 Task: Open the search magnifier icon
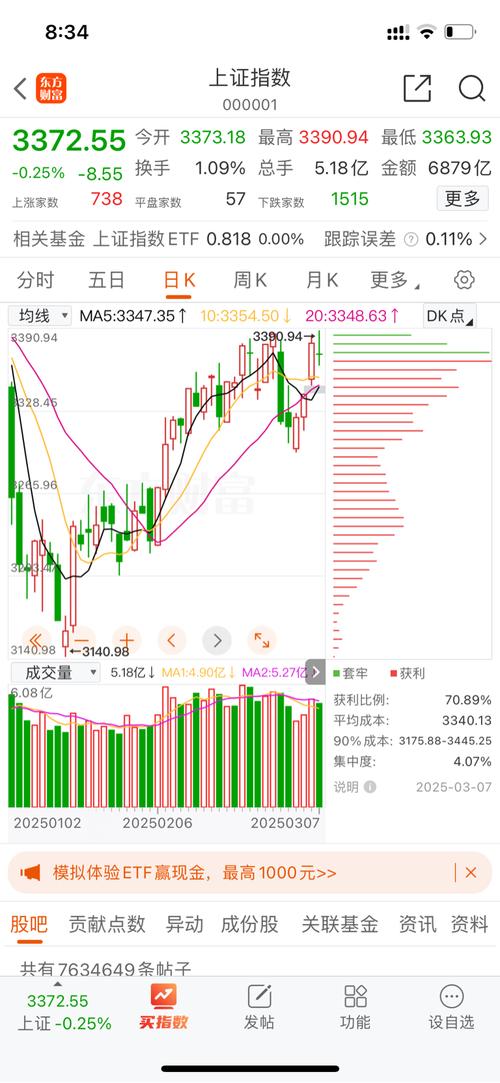point(472,88)
